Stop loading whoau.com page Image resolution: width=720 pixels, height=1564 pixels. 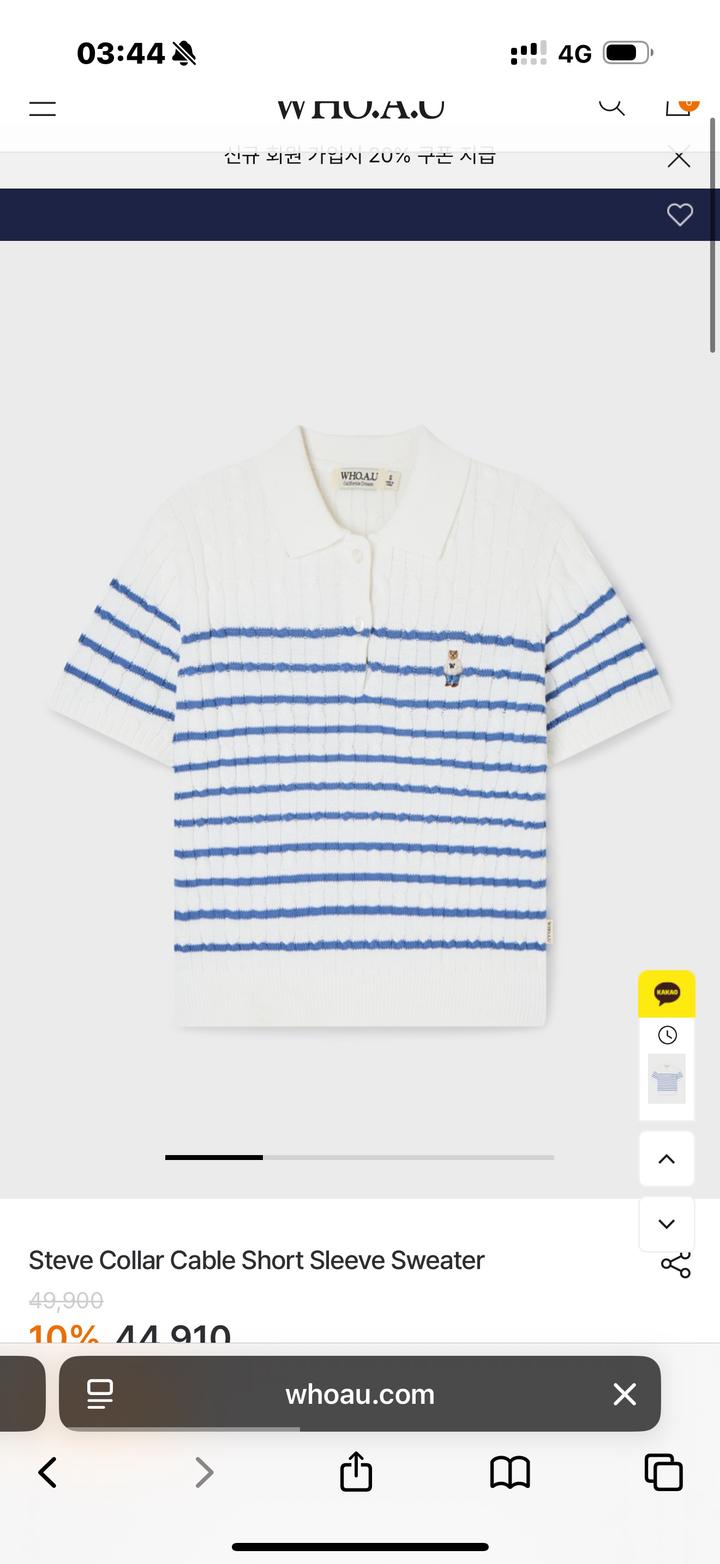(625, 1394)
